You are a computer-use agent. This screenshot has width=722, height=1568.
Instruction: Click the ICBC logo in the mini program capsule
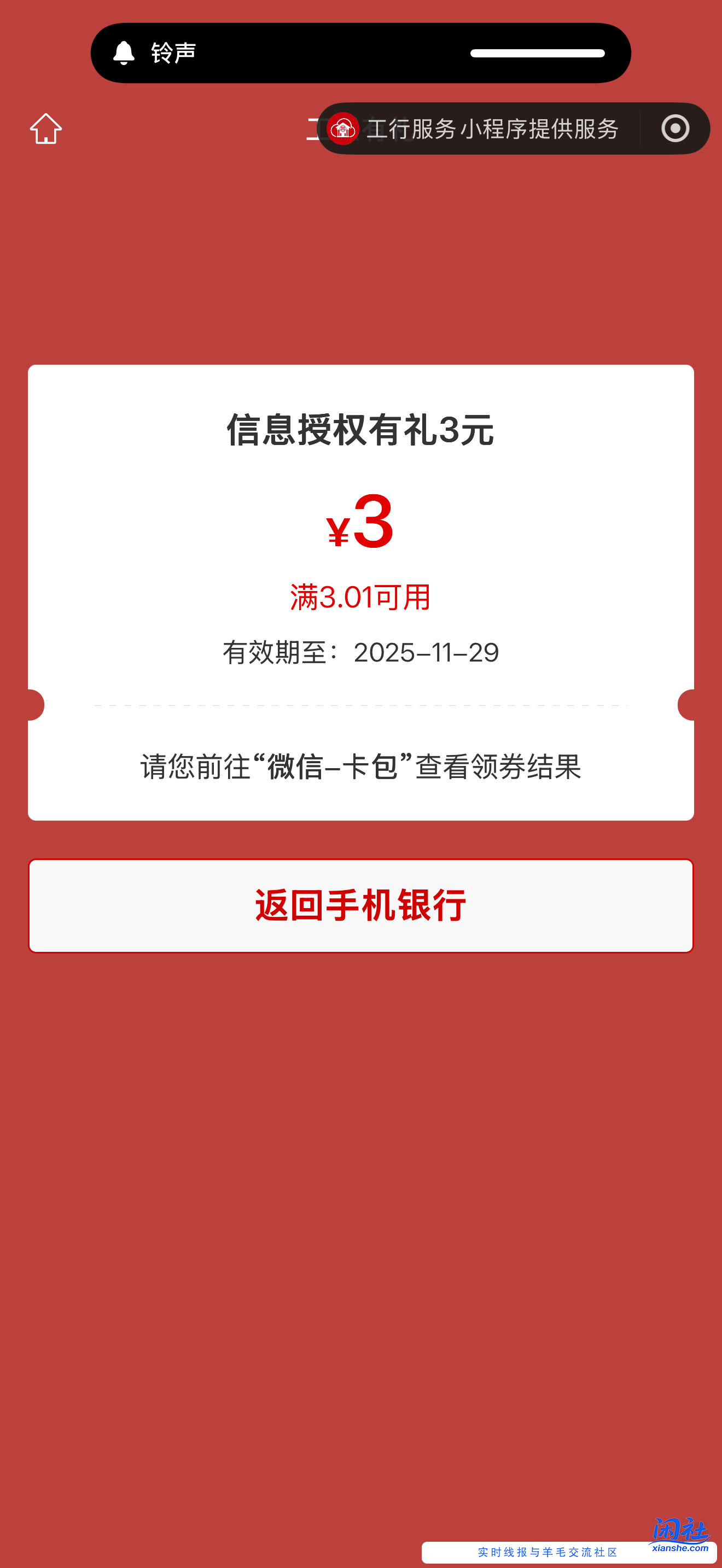point(343,129)
